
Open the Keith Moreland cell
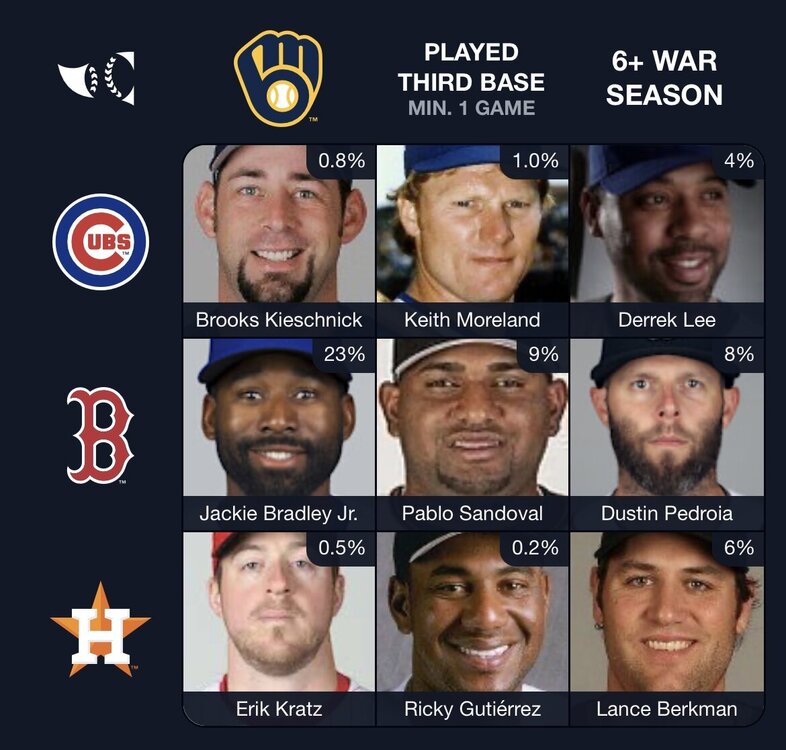click(x=472, y=240)
